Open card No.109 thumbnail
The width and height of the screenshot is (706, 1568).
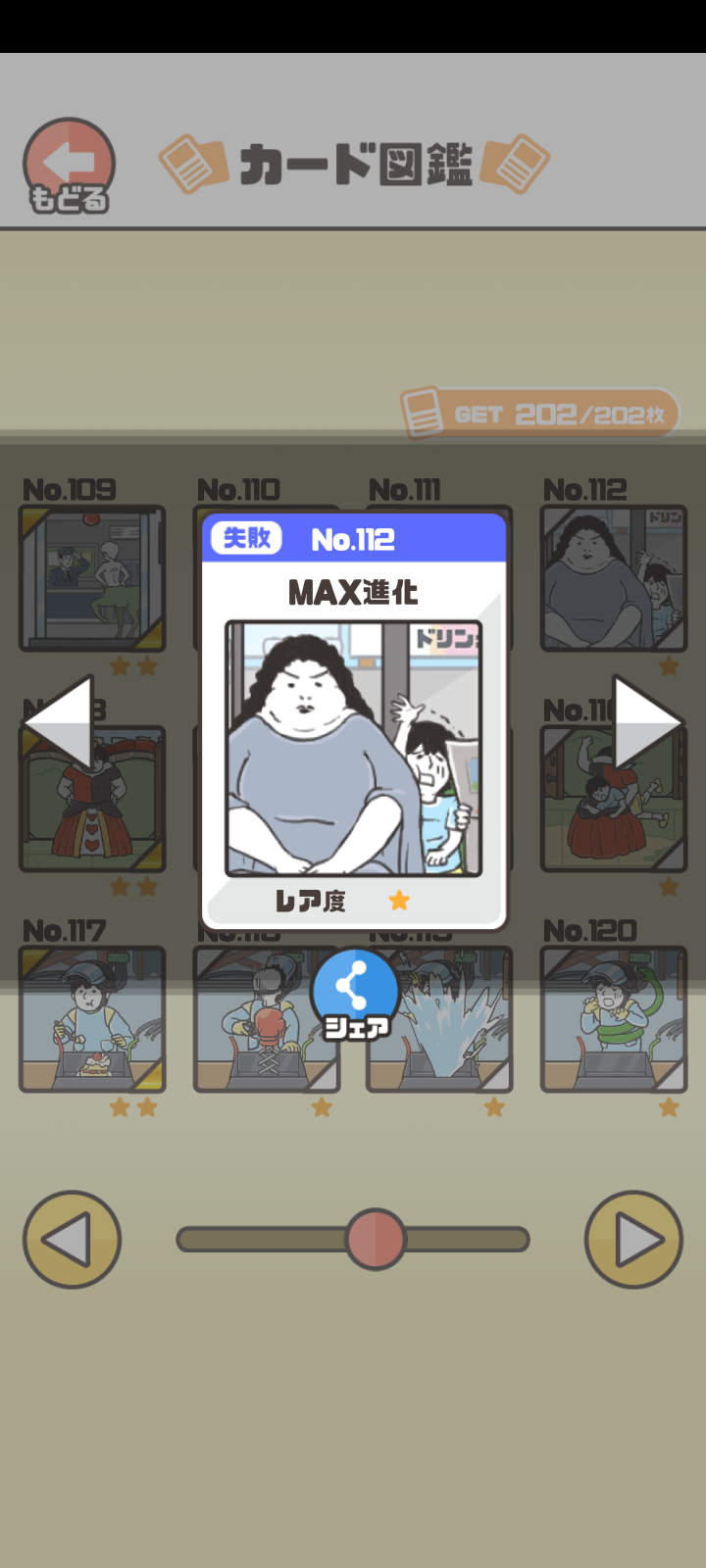[x=92, y=578]
